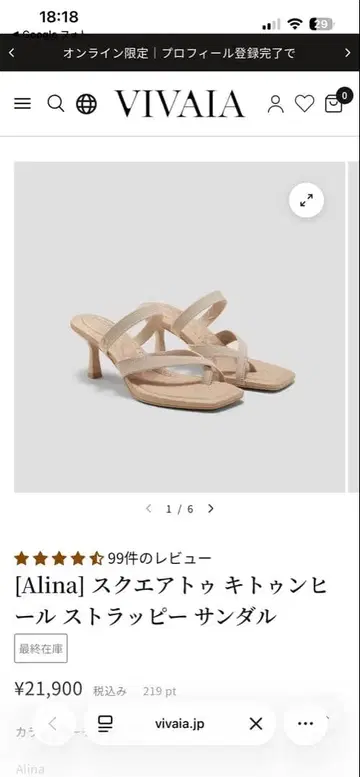Open the browser overflow menu
This screenshot has height=777, width=360.
click(x=305, y=724)
